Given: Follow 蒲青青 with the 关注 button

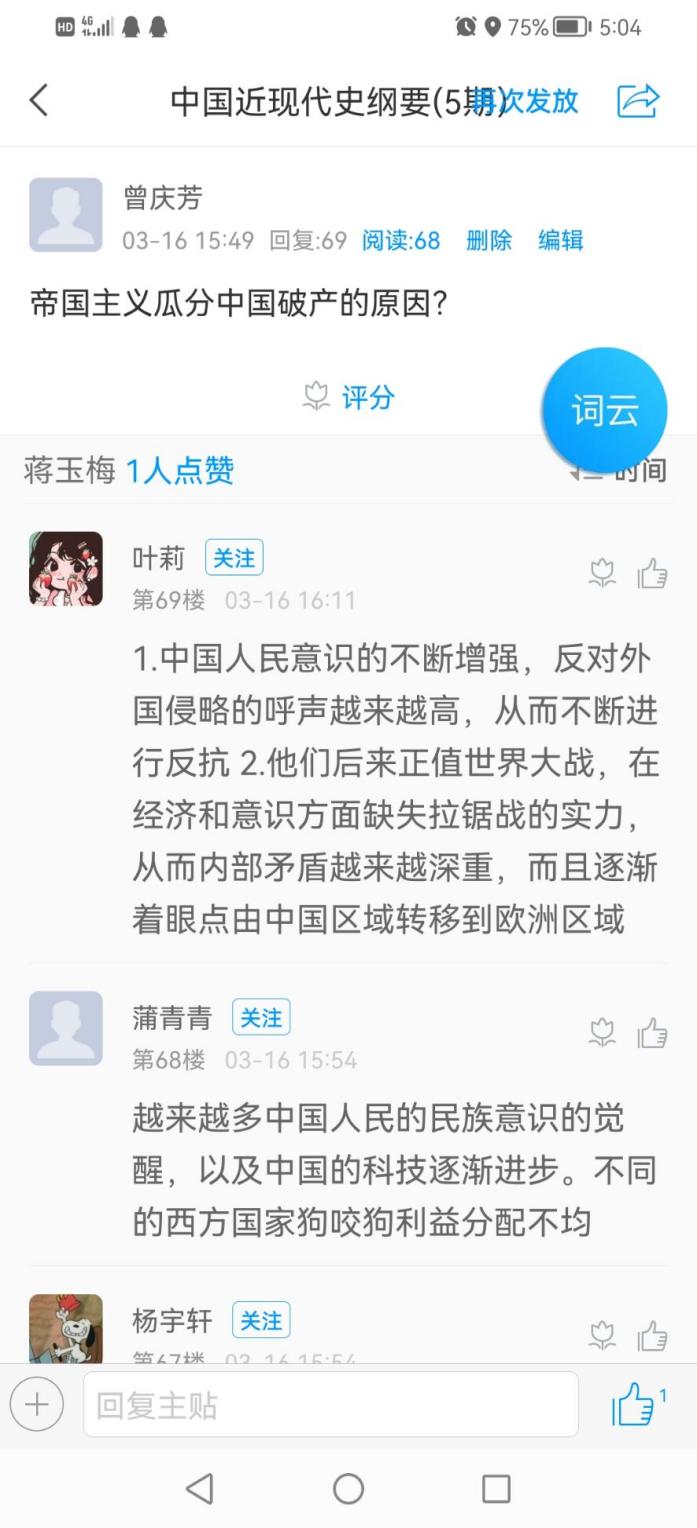Looking at the screenshot, I should pos(261,1018).
